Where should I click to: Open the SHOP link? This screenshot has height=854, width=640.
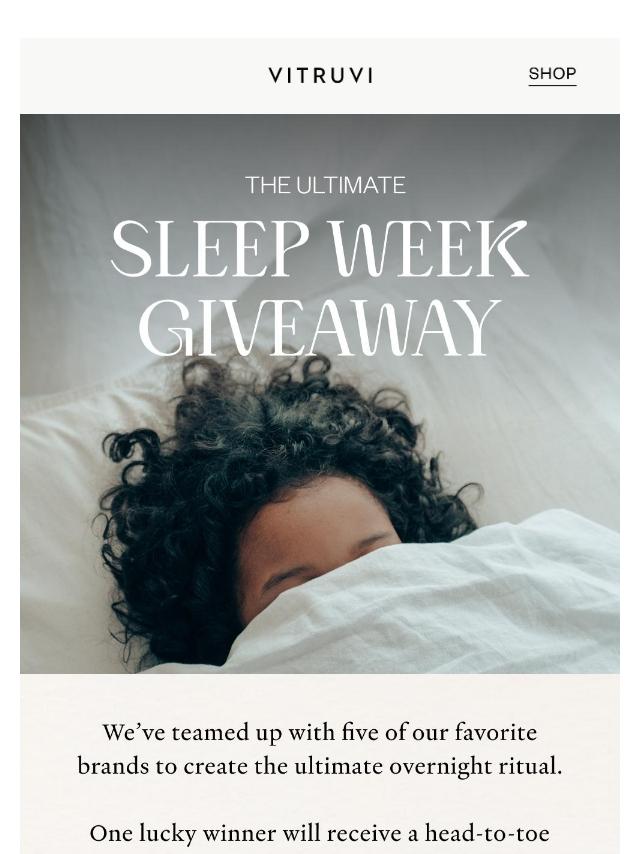click(552, 74)
